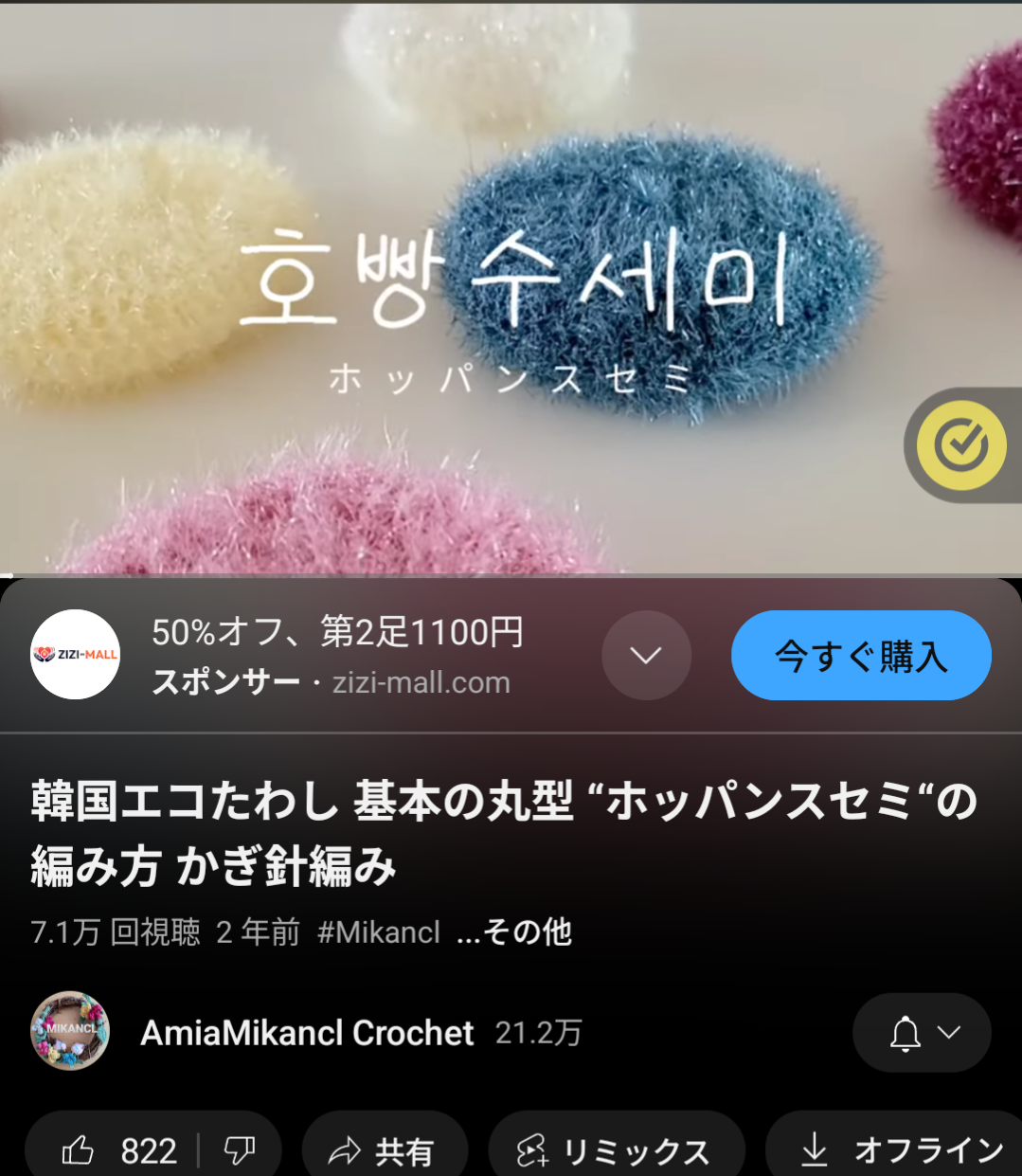1022x1176 pixels.
Task: Share the video via 共有
Action: click(x=384, y=1150)
